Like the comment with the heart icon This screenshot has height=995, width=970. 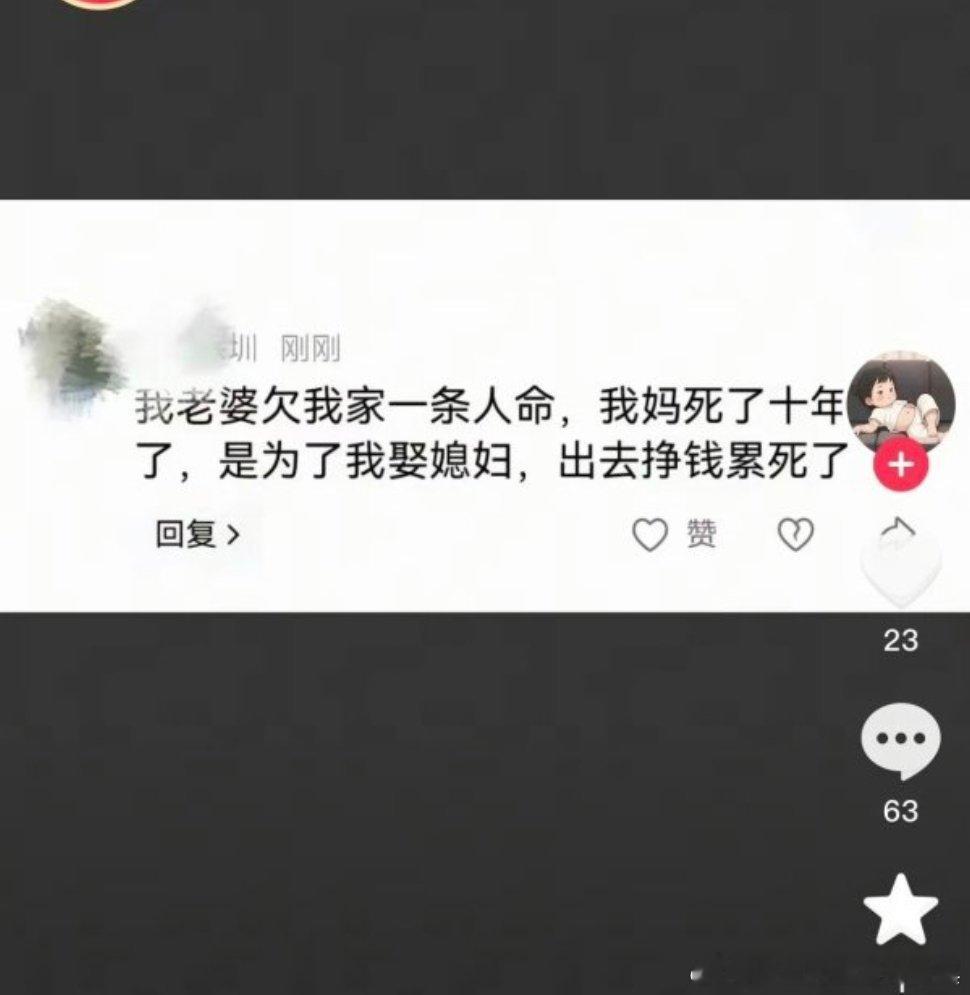coord(651,535)
